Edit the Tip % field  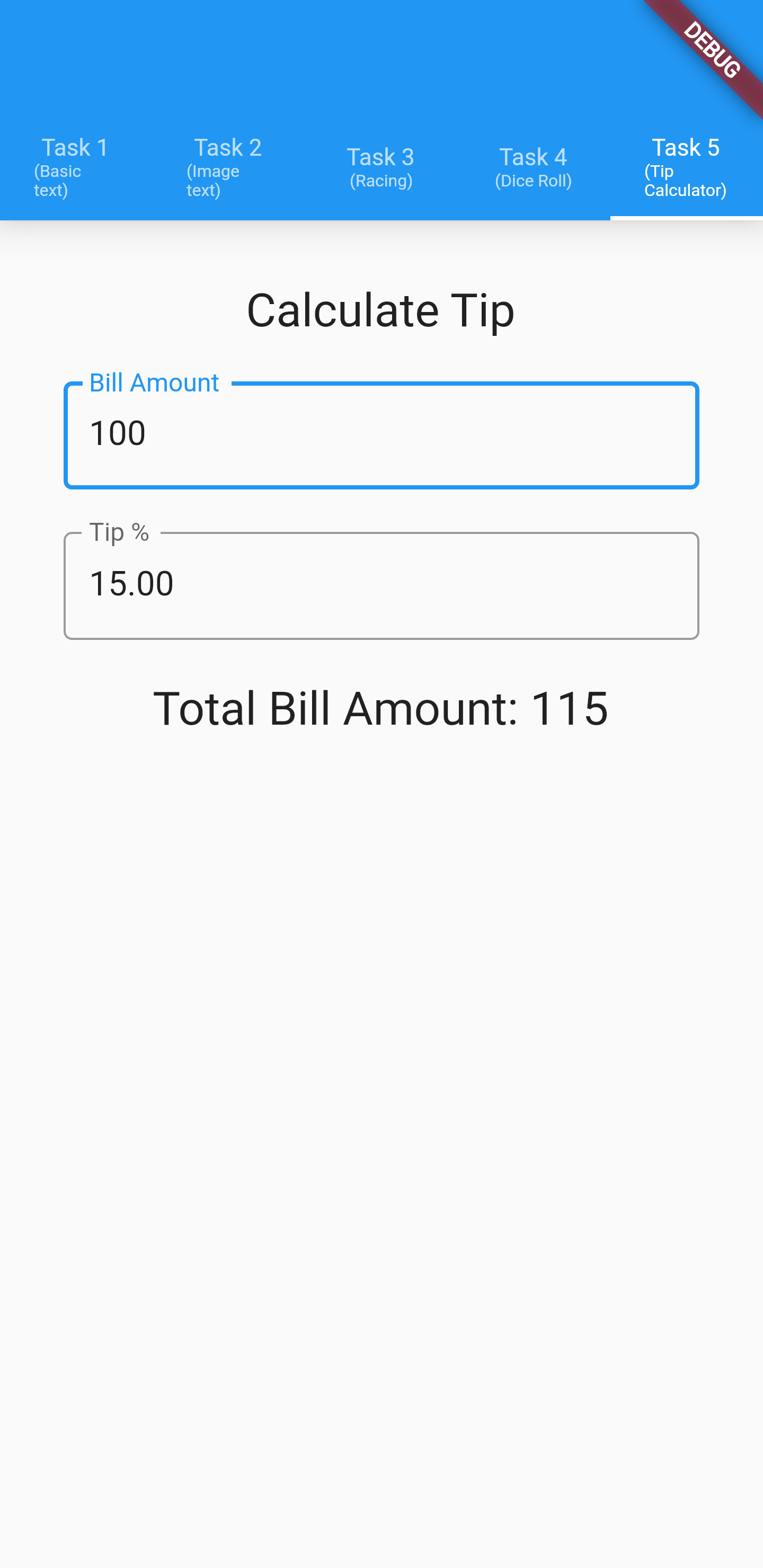pos(381,585)
